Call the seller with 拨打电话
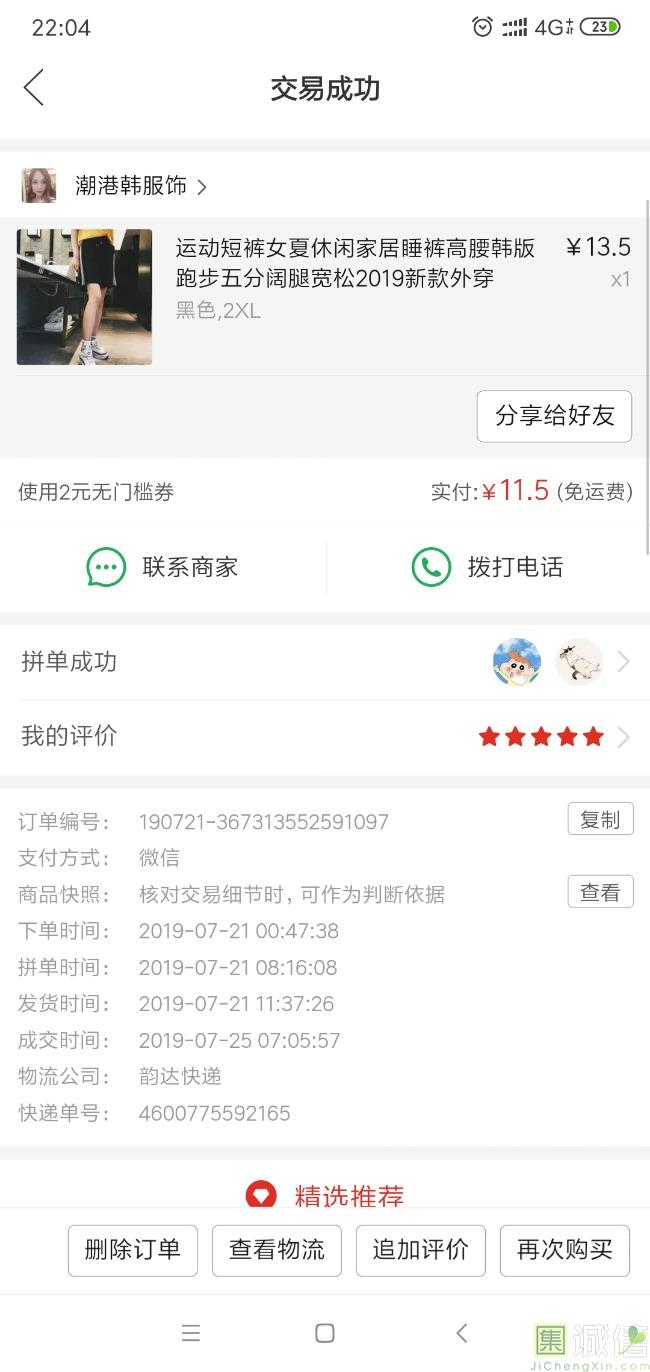The image size is (650, 1372). point(488,567)
